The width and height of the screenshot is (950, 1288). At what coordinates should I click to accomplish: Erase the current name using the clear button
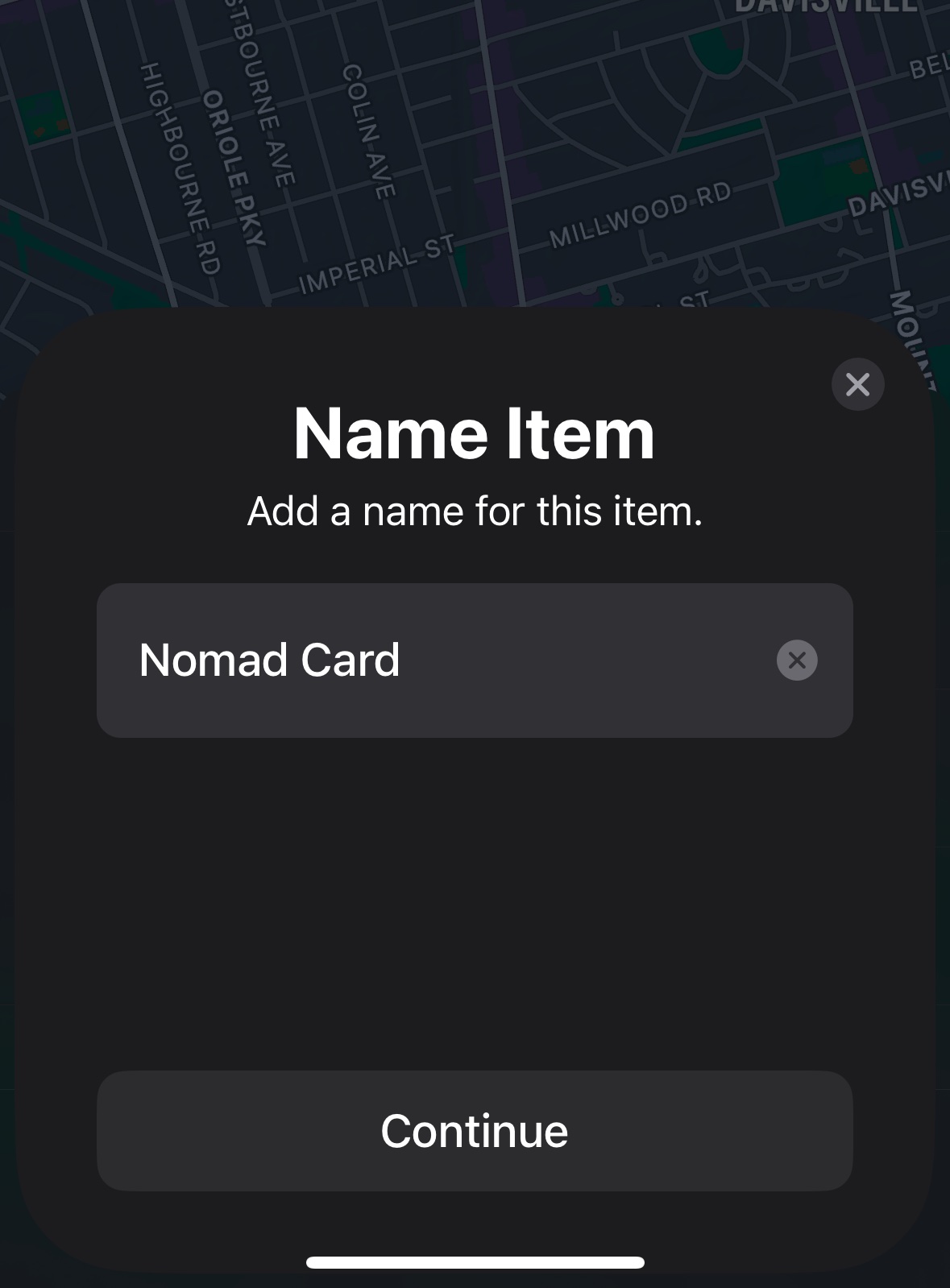796,661
